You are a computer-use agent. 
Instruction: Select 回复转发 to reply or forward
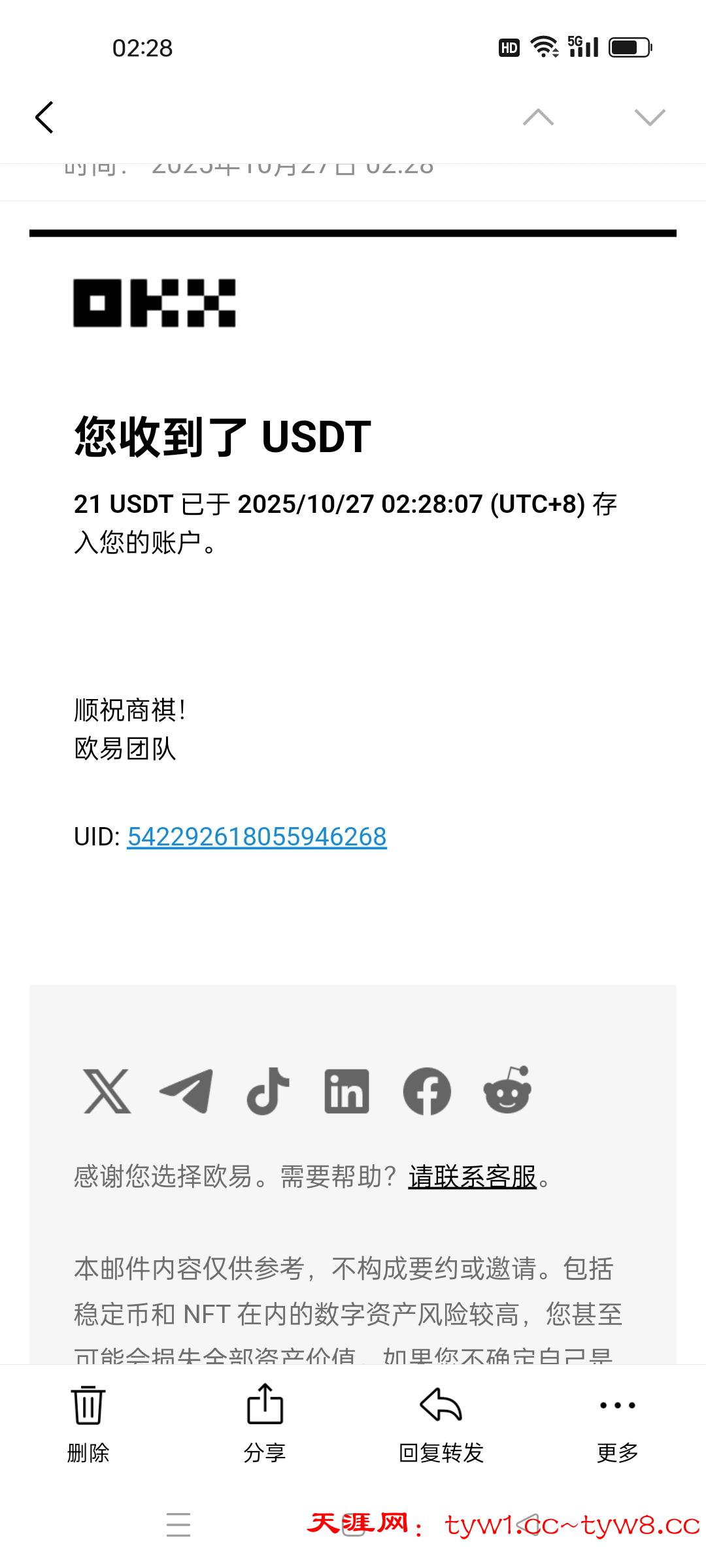click(x=441, y=1420)
